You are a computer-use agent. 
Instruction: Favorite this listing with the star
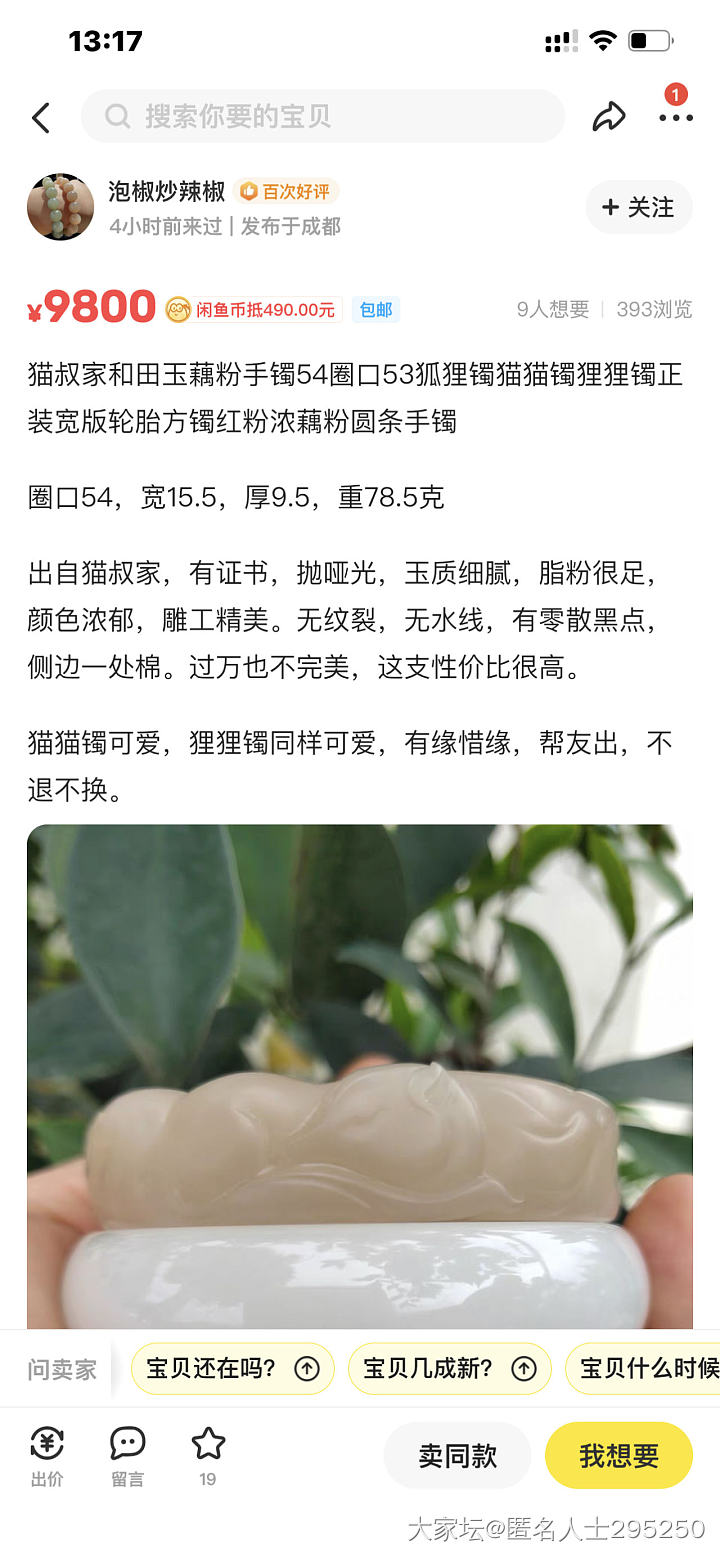point(208,1455)
